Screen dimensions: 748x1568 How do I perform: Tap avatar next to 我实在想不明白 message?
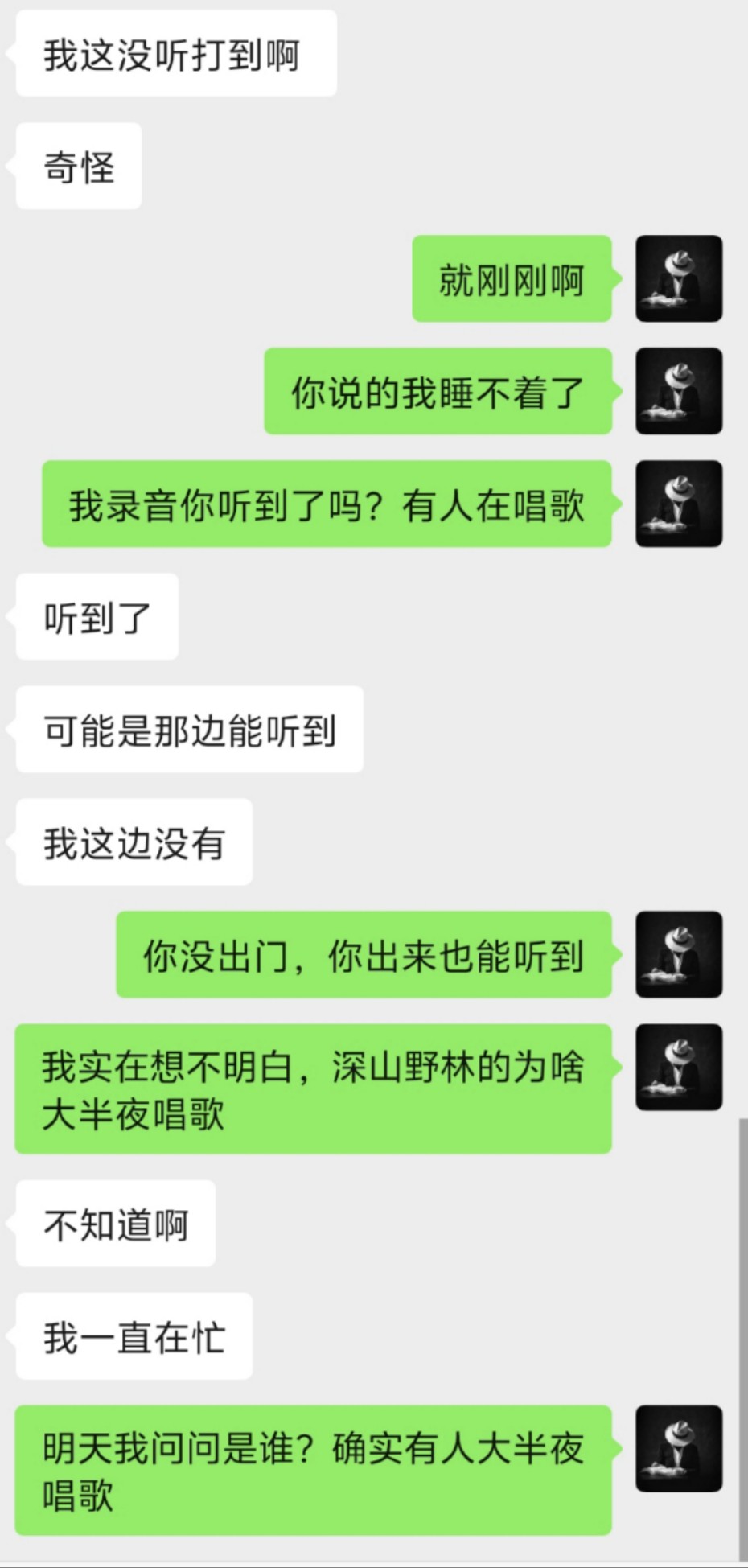click(x=679, y=1067)
